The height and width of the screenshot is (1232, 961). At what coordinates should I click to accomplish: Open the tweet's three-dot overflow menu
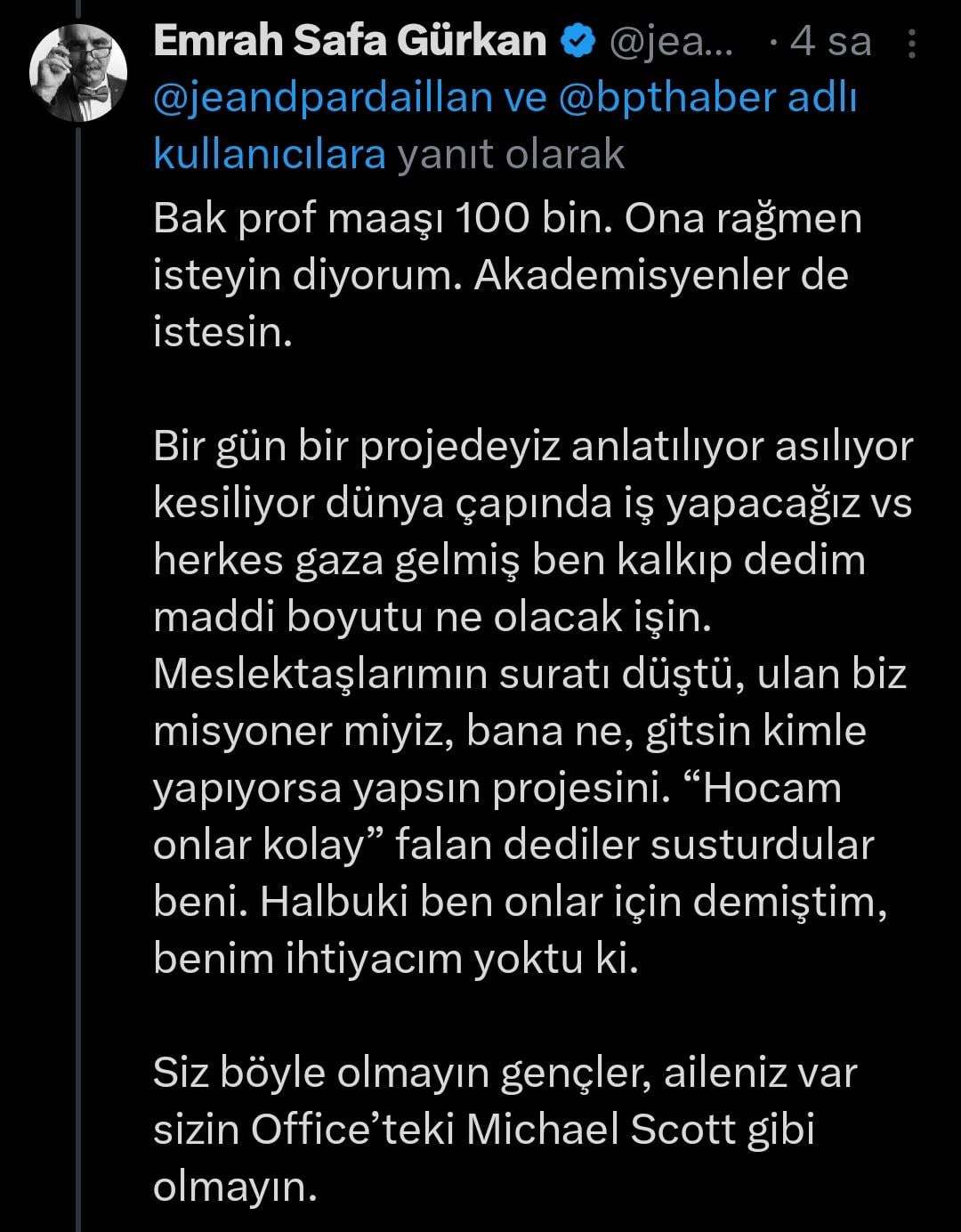point(911,43)
